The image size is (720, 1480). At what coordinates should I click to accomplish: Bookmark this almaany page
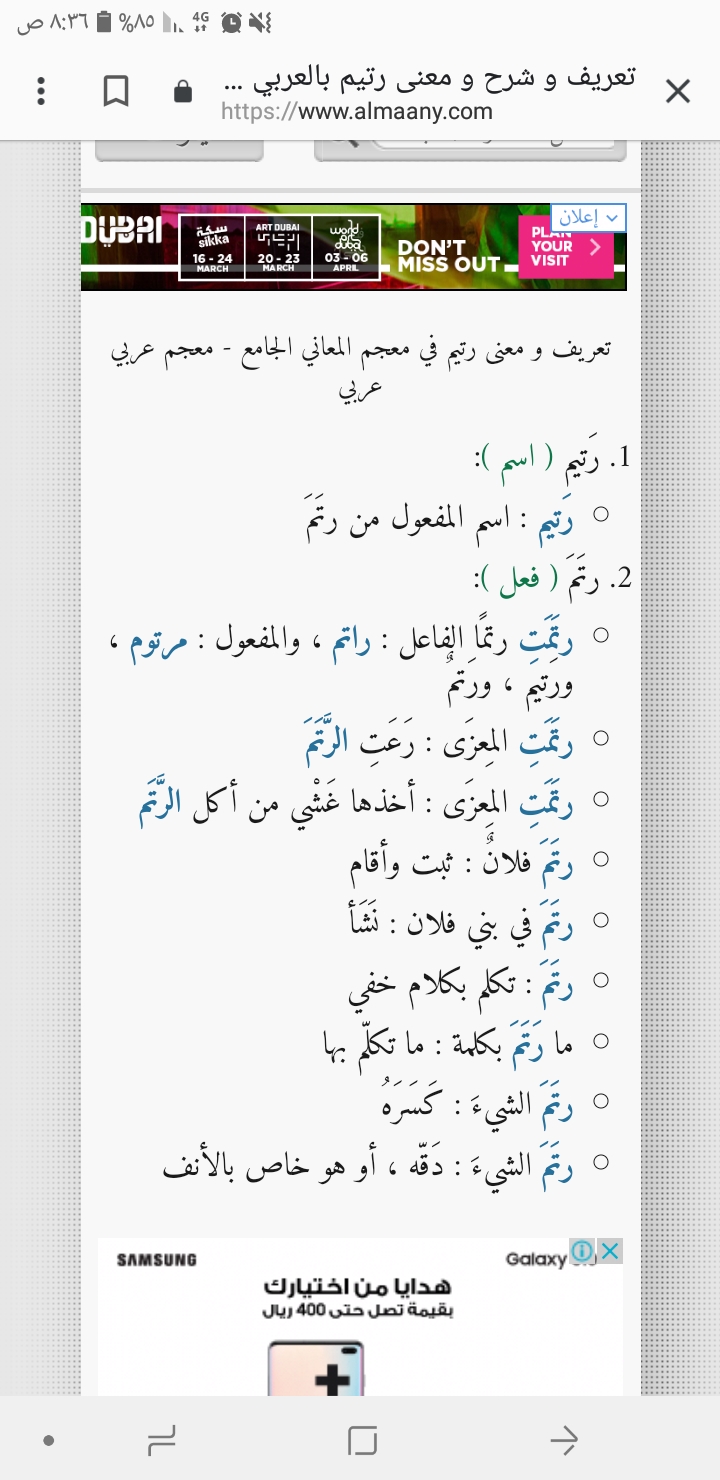coord(116,92)
